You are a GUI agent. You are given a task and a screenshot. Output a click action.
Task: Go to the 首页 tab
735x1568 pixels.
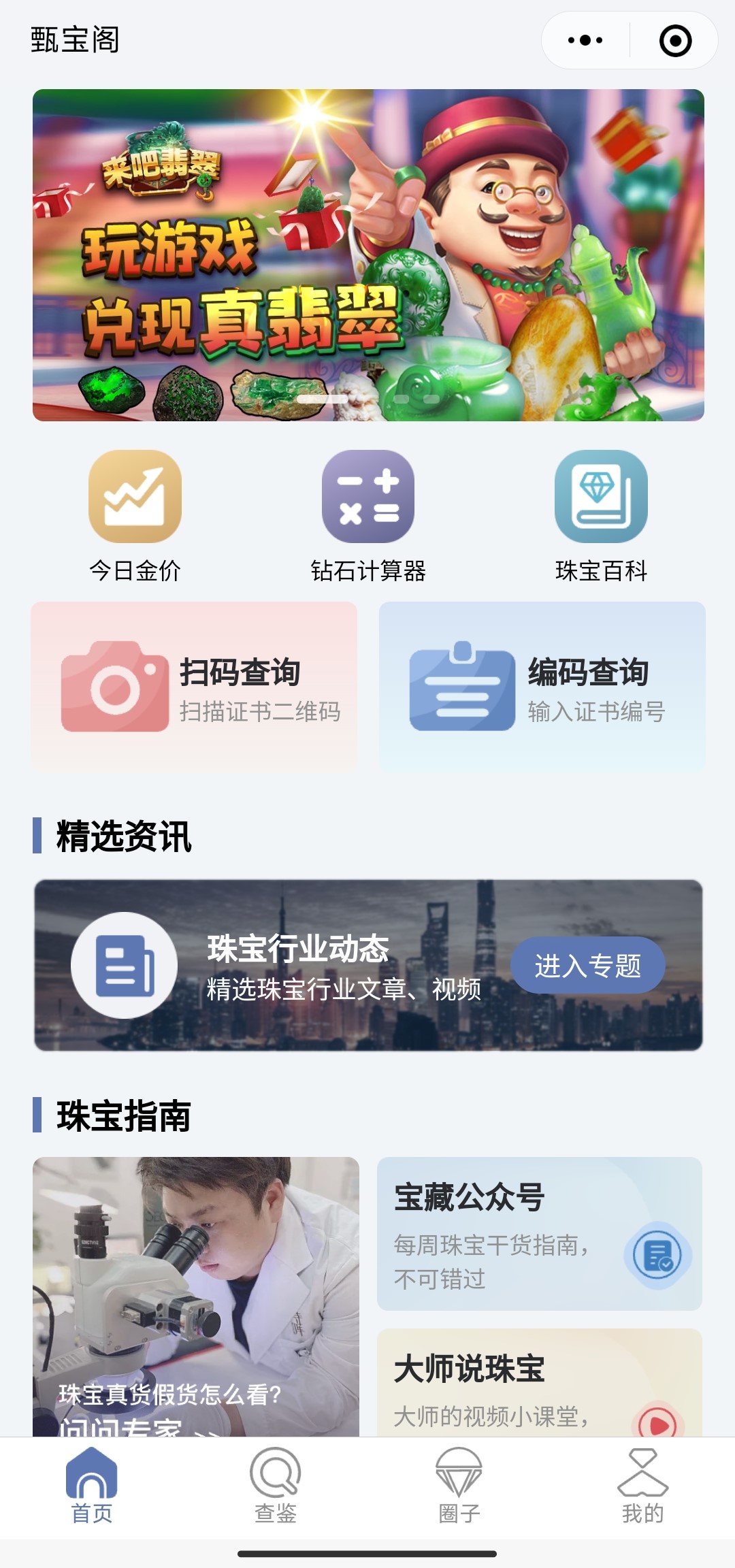(92, 1487)
